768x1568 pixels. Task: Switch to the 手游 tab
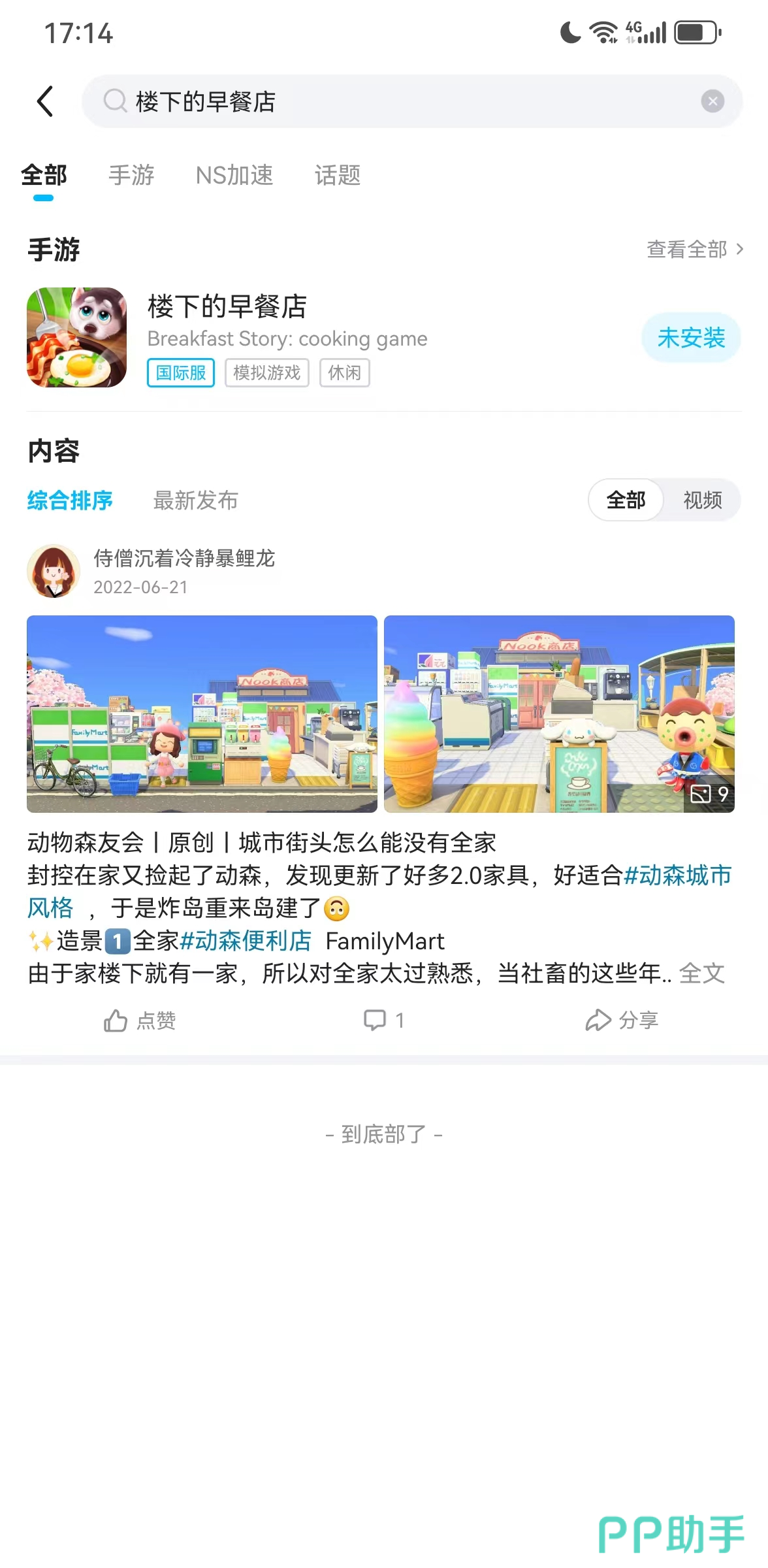[131, 175]
